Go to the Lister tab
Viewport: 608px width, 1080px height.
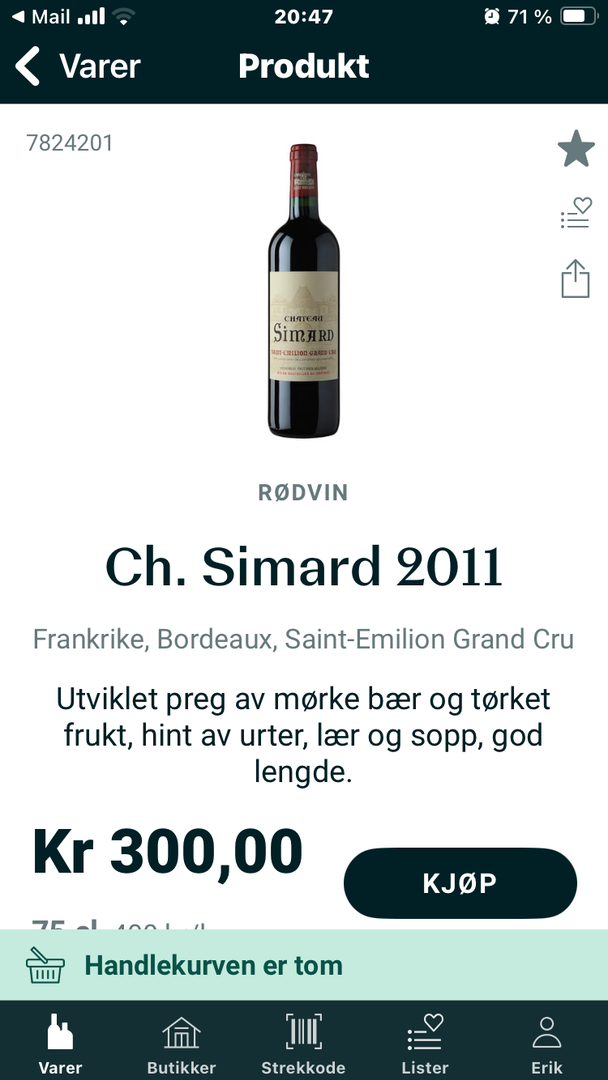425,1043
